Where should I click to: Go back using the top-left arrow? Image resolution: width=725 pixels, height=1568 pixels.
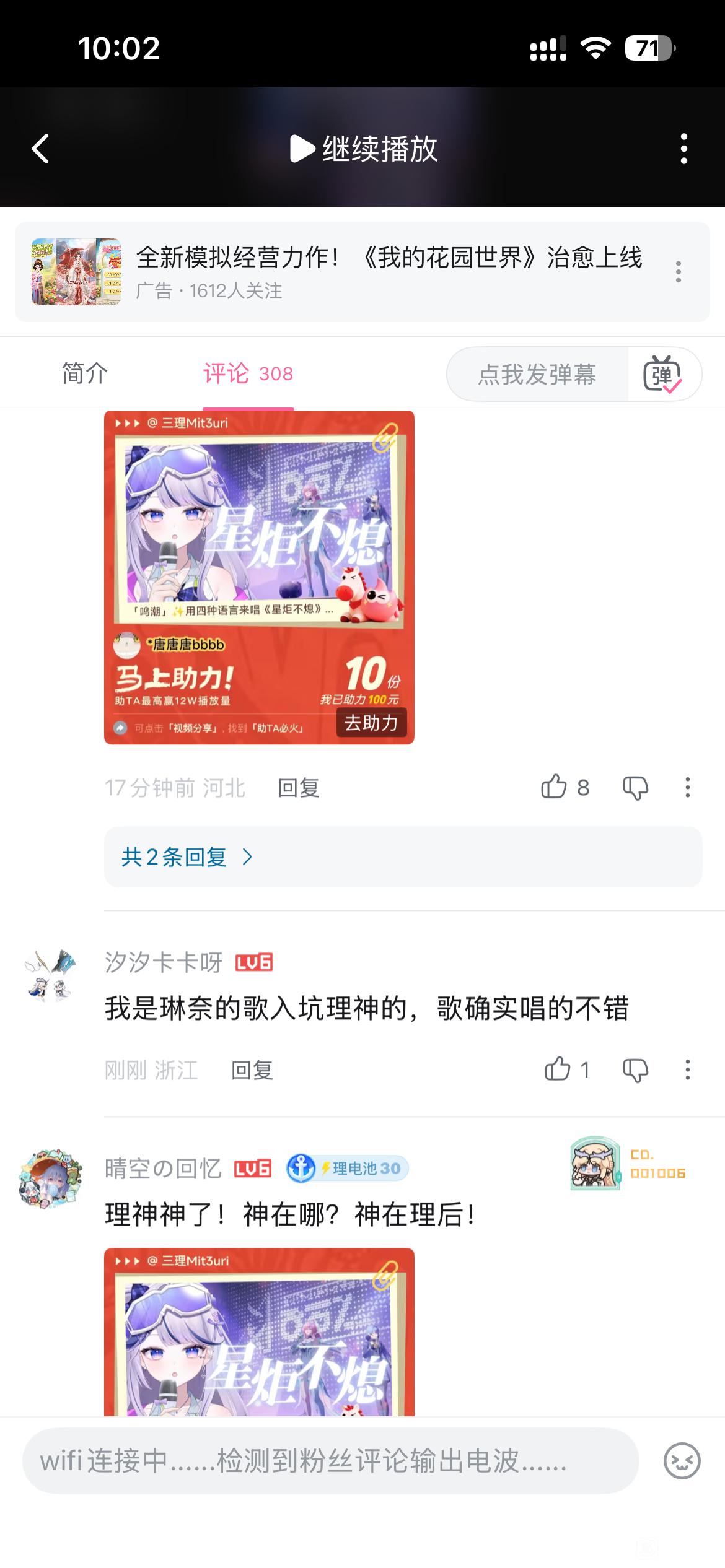pos(40,149)
